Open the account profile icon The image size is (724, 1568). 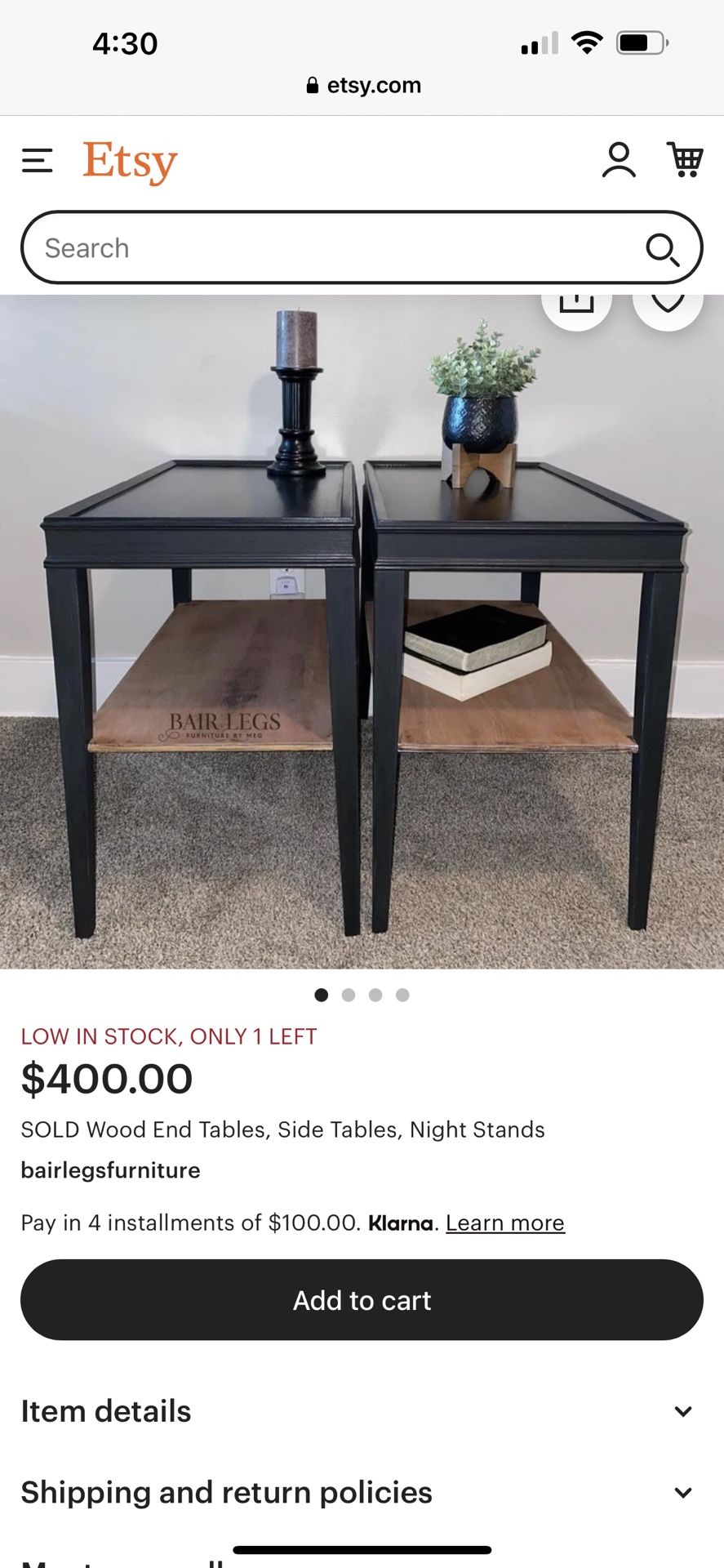[619, 160]
